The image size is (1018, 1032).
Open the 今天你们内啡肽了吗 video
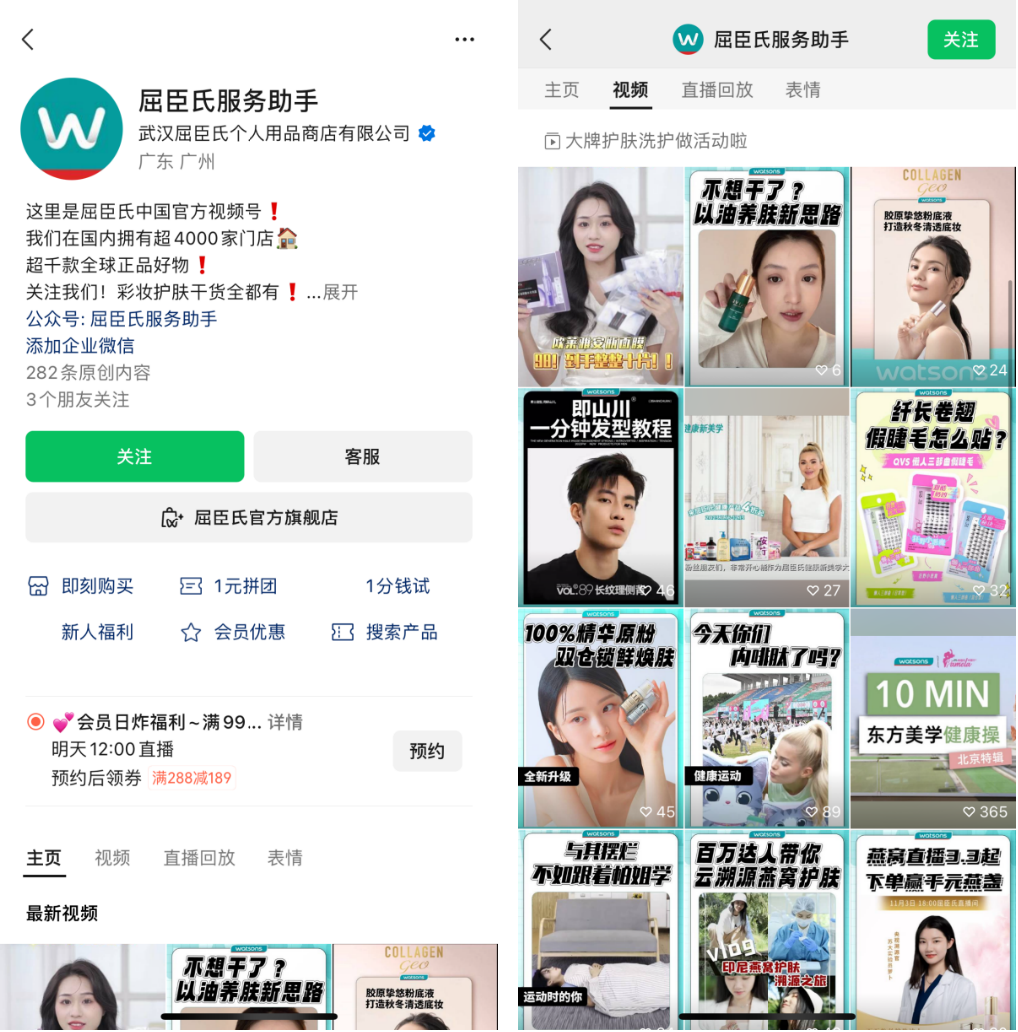point(766,717)
